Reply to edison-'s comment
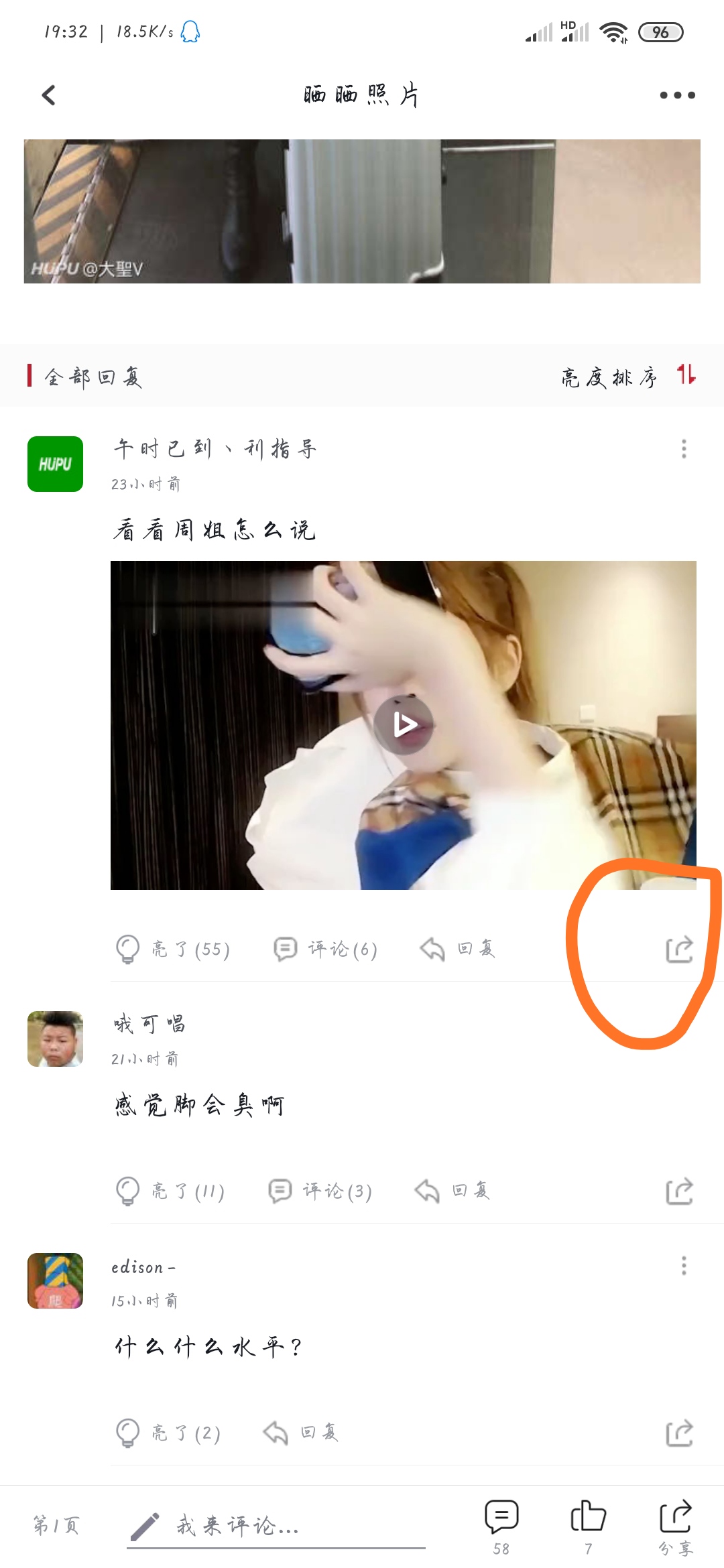 [300, 1433]
